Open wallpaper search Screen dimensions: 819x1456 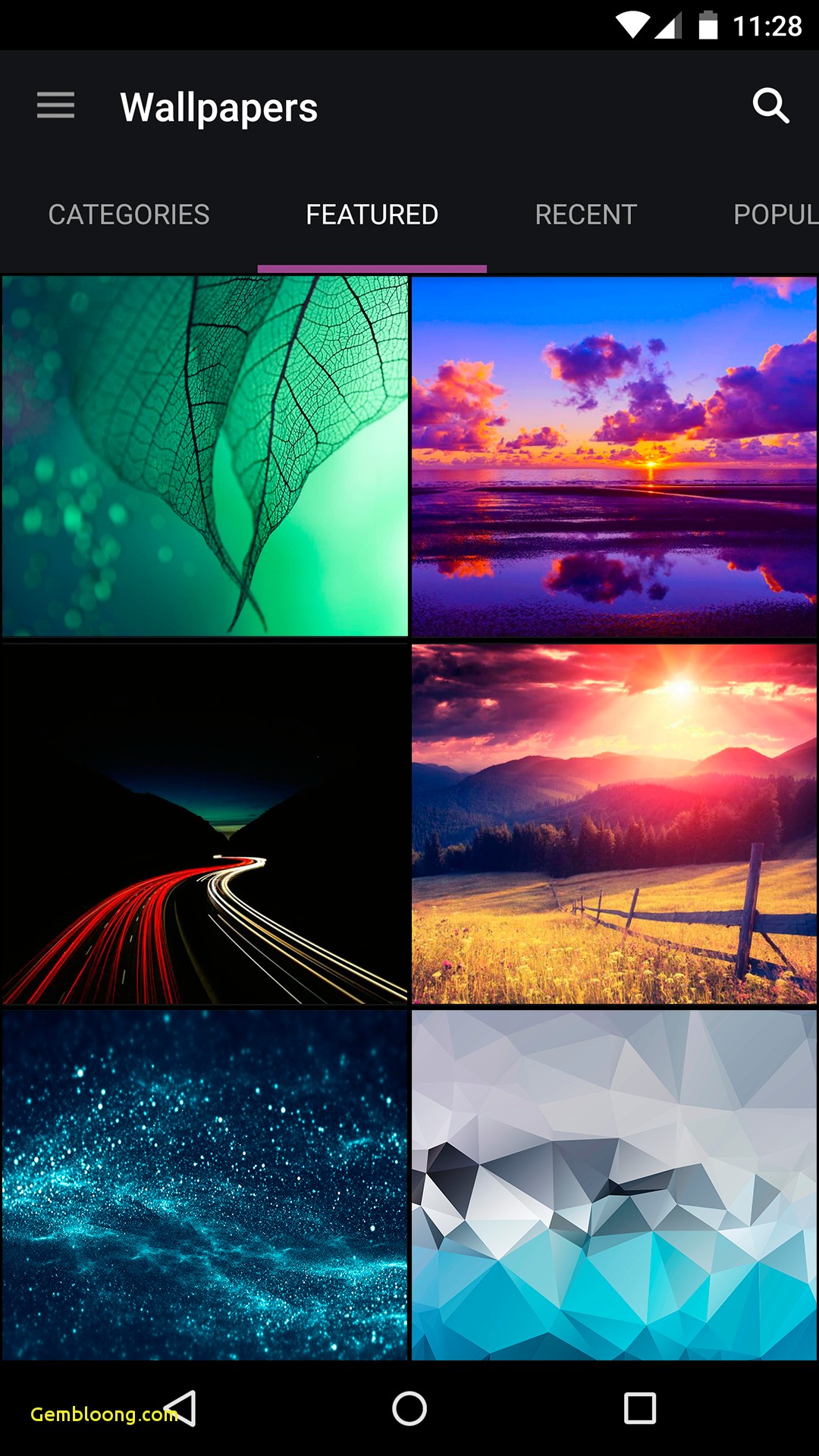click(770, 105)
